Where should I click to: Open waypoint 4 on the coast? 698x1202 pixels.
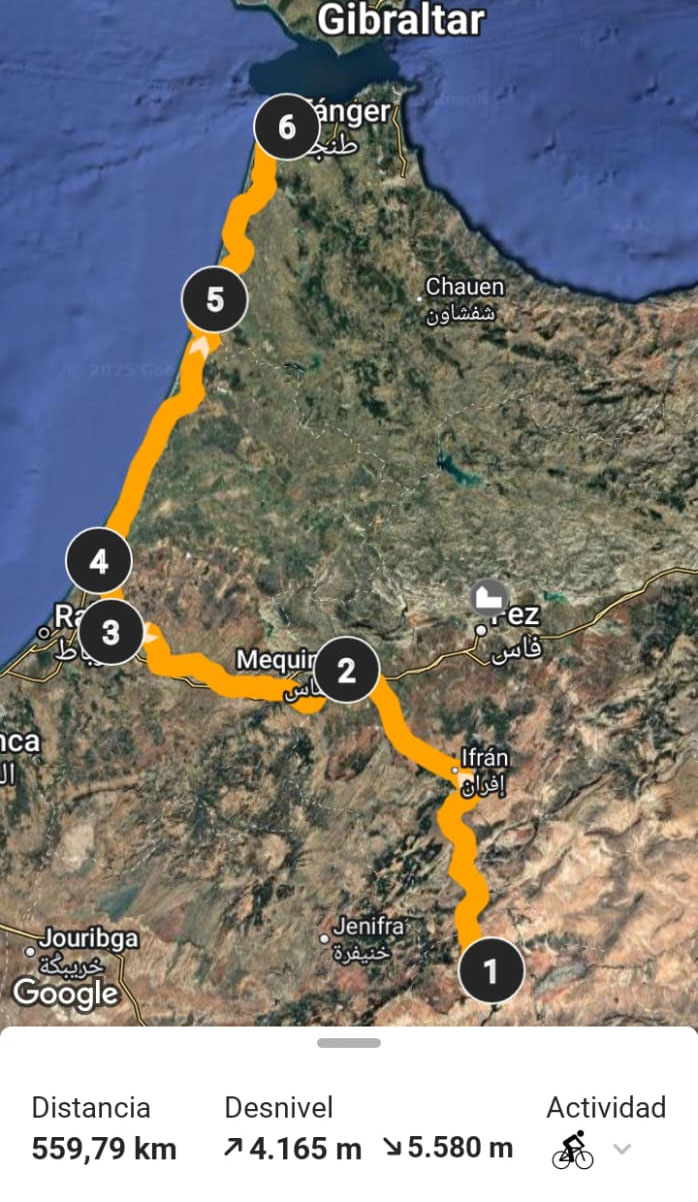tap(98, 561)
